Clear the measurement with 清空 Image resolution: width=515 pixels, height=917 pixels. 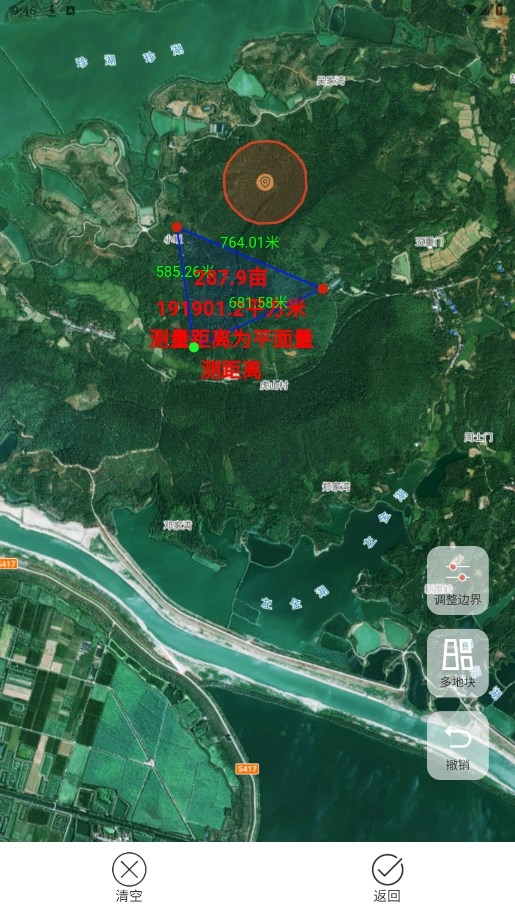click(129, 877)
